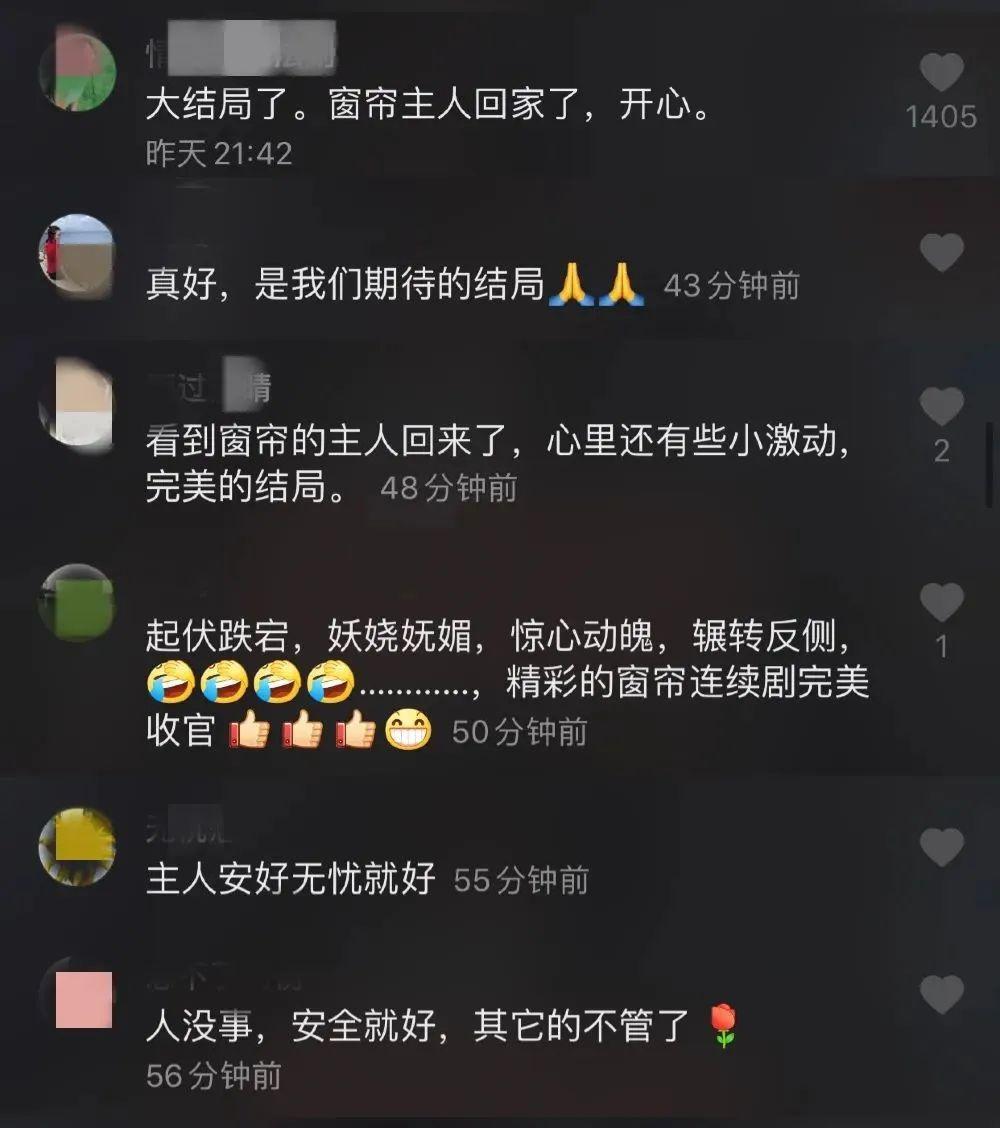Like the comment '看到窗帘的主人回来了'
The height and width of the screenshot is (1128, 1000).
pos(941,408)
